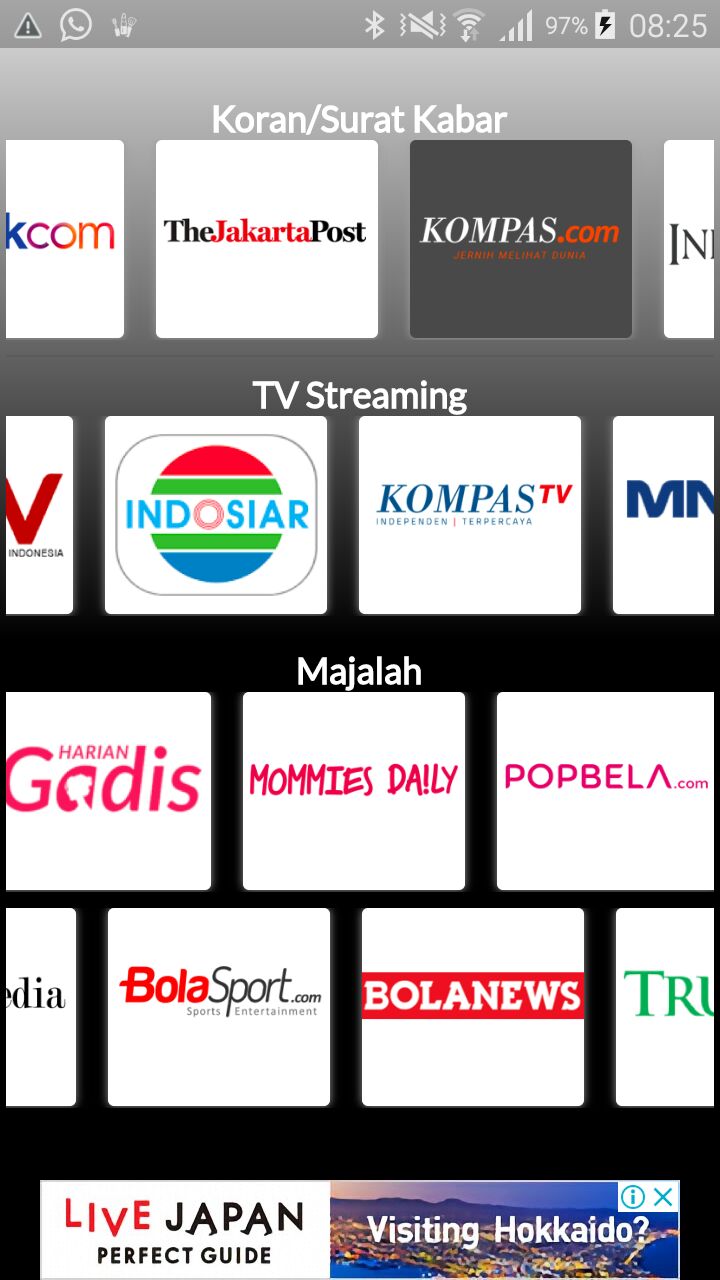Open the Mommies Daily magazine tile
Viewport: 720px width, 1280px height.
354,791
